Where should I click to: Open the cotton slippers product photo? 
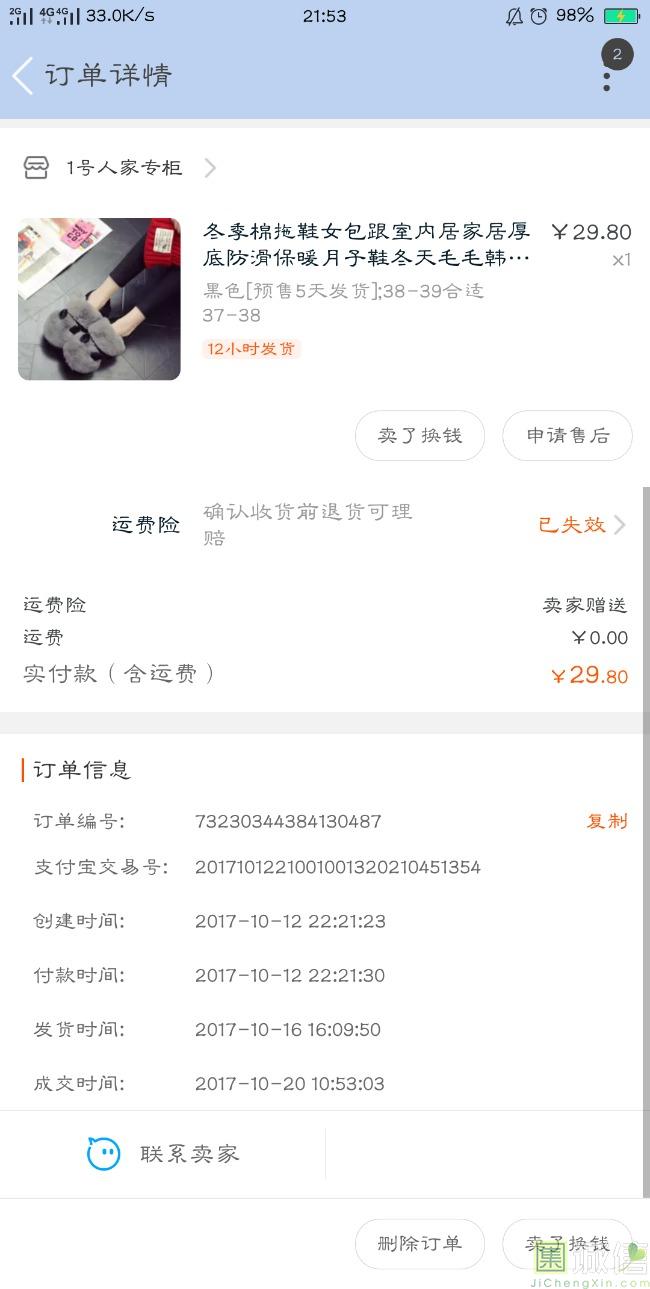(99, 299)
